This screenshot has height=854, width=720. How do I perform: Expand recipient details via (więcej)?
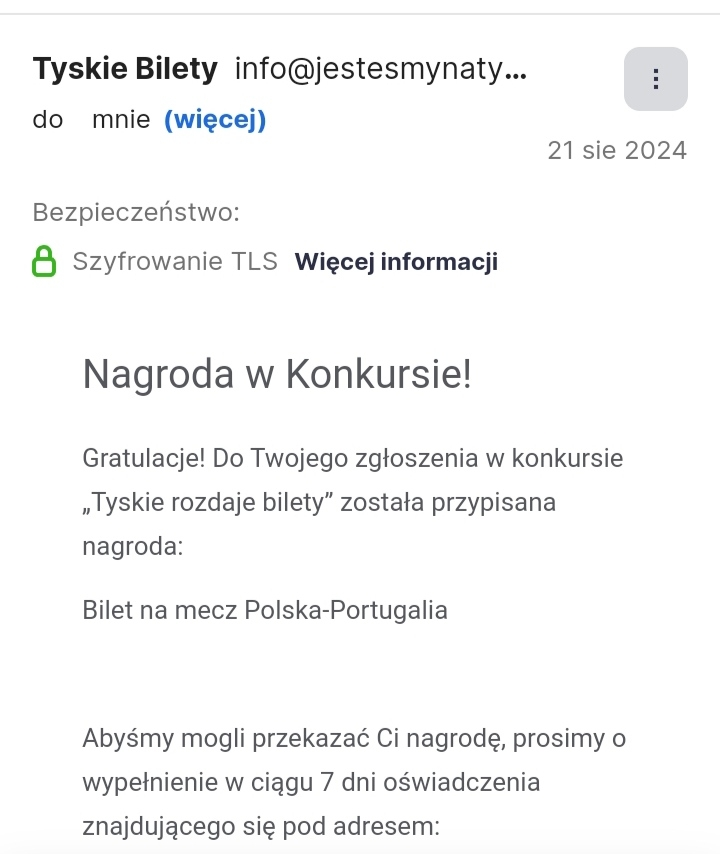(215, 120)
